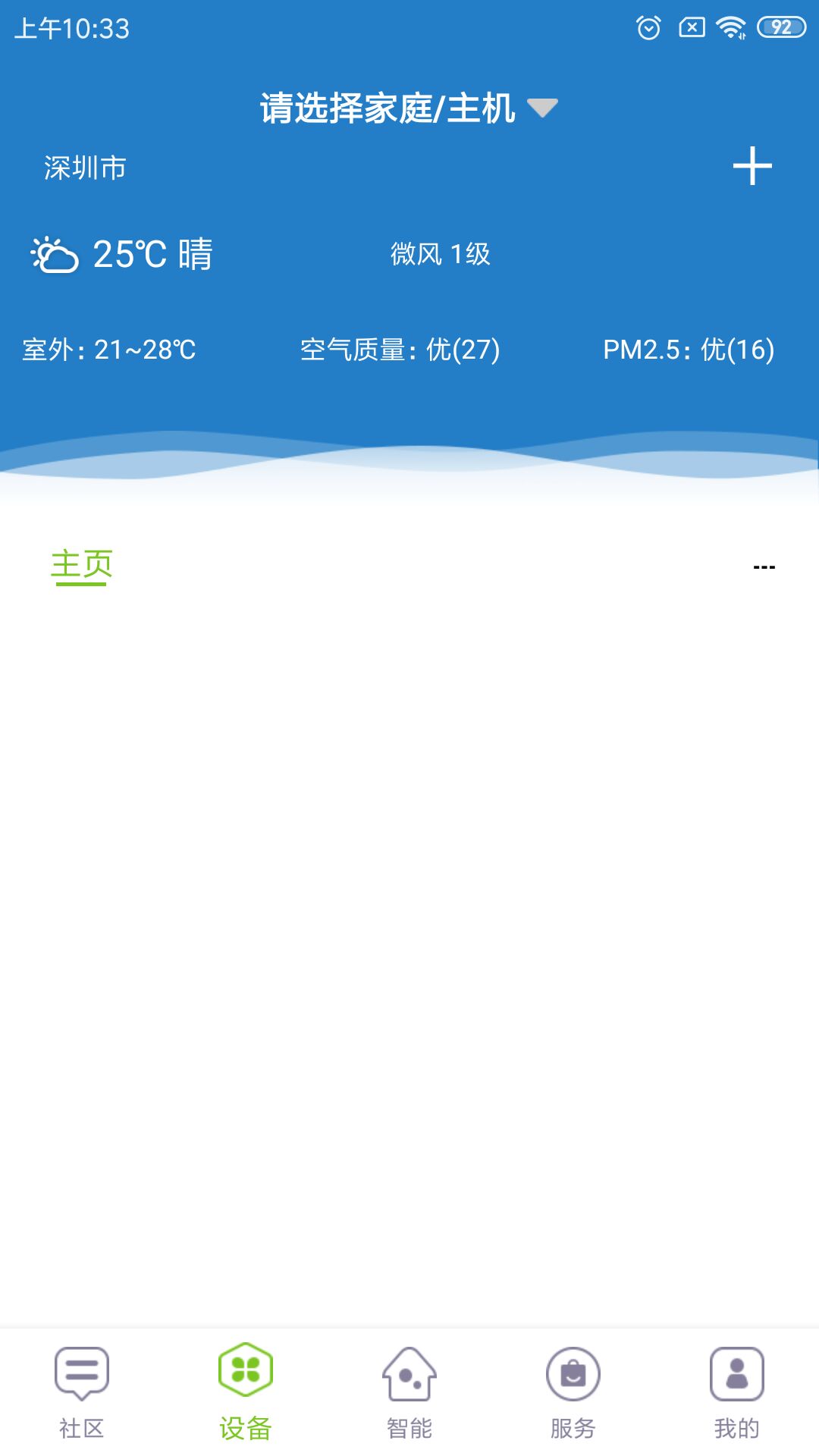Click the 深圳市 city label
The height and width of the screenshot is (1456, 819).
pyautogui.click(x=83, y=168)
